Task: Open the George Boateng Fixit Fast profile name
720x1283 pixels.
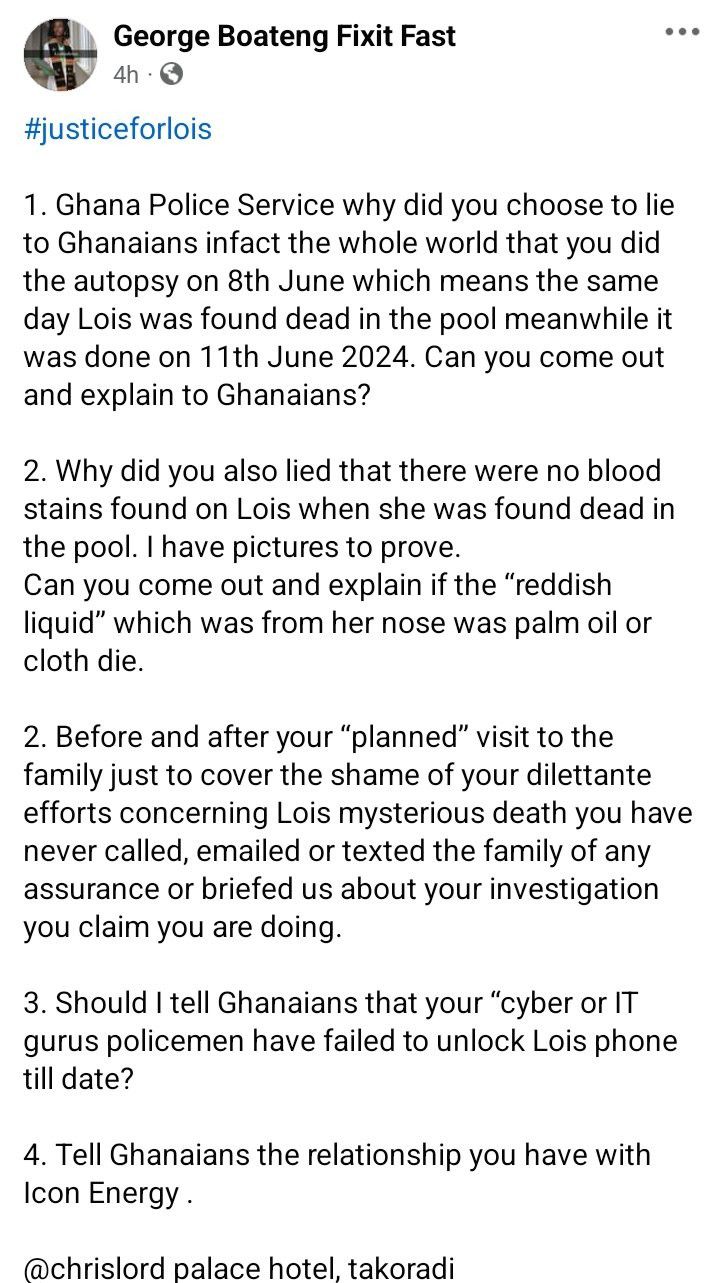Action: (284, 37)
